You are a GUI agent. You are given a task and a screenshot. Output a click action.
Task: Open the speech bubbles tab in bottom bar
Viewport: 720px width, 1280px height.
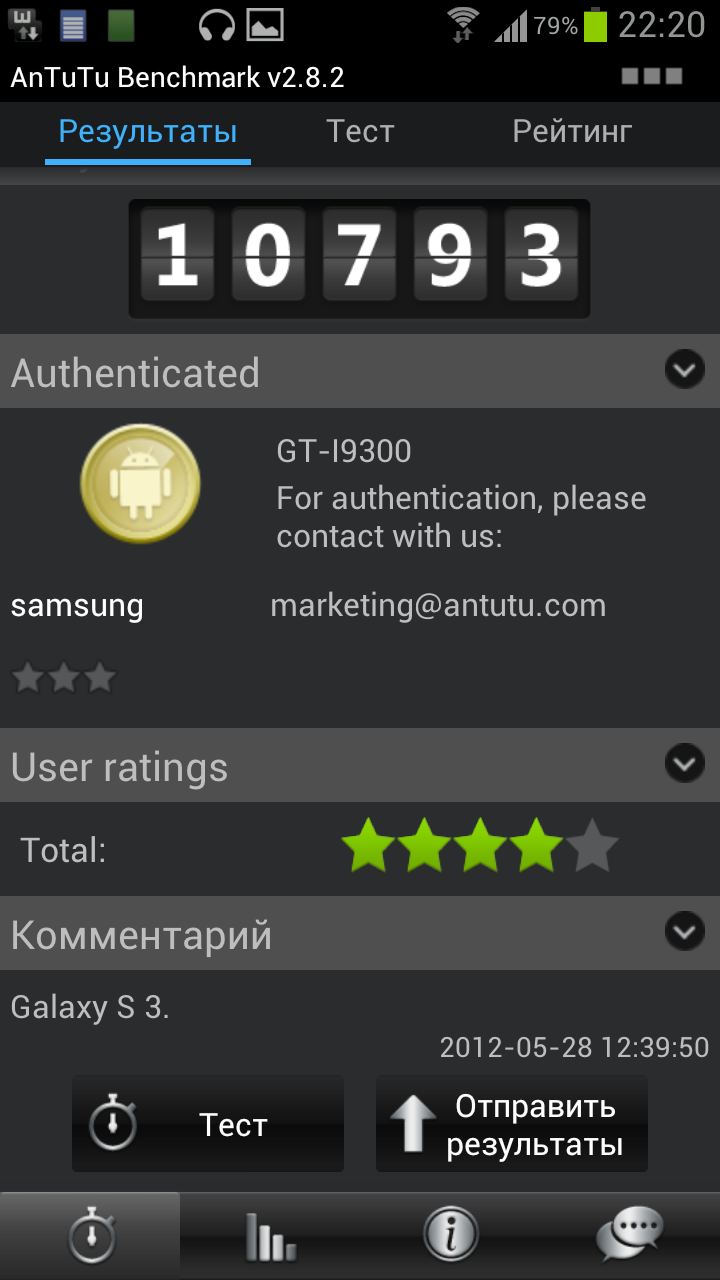tap(629, 1238)
